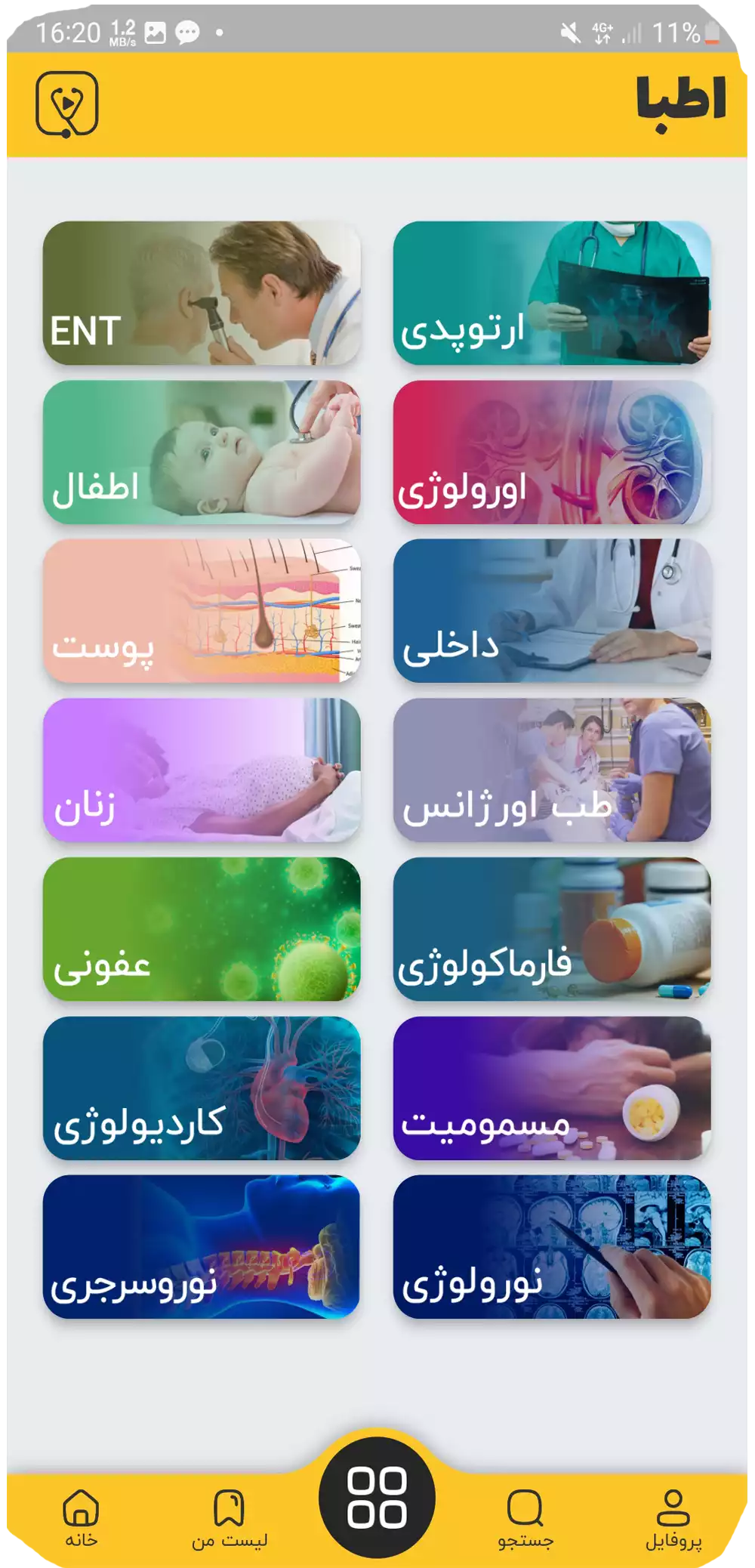Screen dimensions: 755x1568
Task: Select the نوروسرجری (Neurosurgery) card
Action: (202, 1246)
